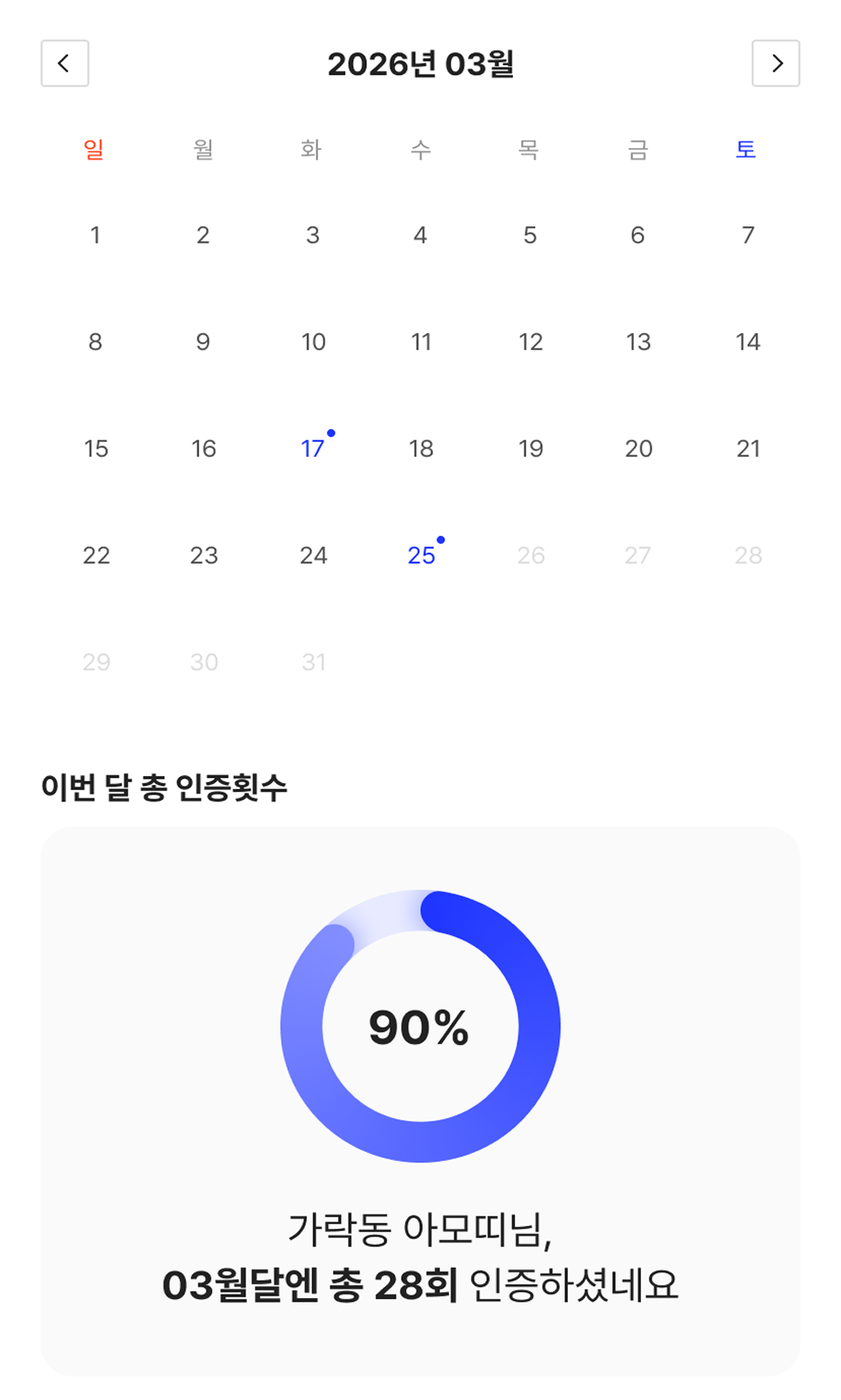Select the highlighted date 25
841x1400 pixels.
pos(421,554)
